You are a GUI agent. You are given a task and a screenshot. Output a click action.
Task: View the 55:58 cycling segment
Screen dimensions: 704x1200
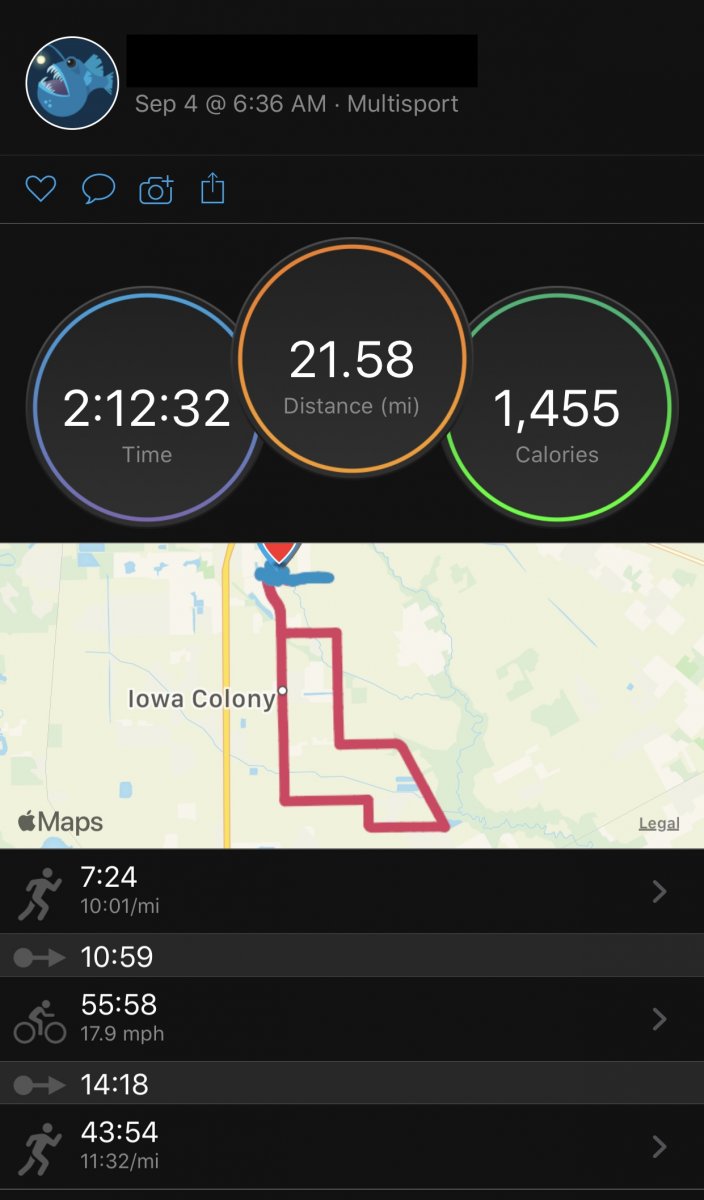click(352, 1018)
